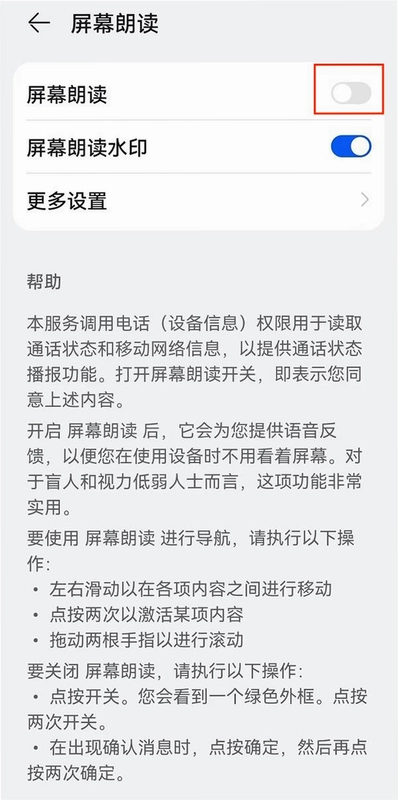This screenshot has height=800, width=398.
Task: Enable the 屏幕朗读 switch
Action: (x=351, y=93)
